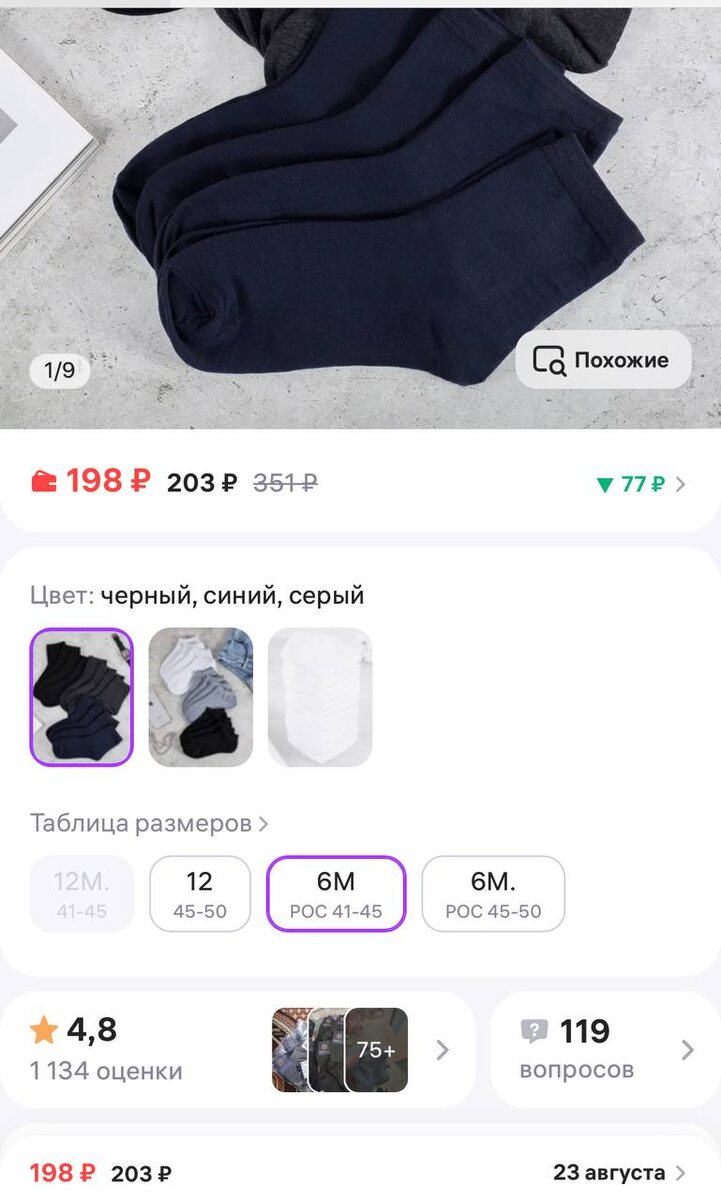The image size is (721, 1200).
Task: Select the mixed gray socks color variant
Action: 200,697
